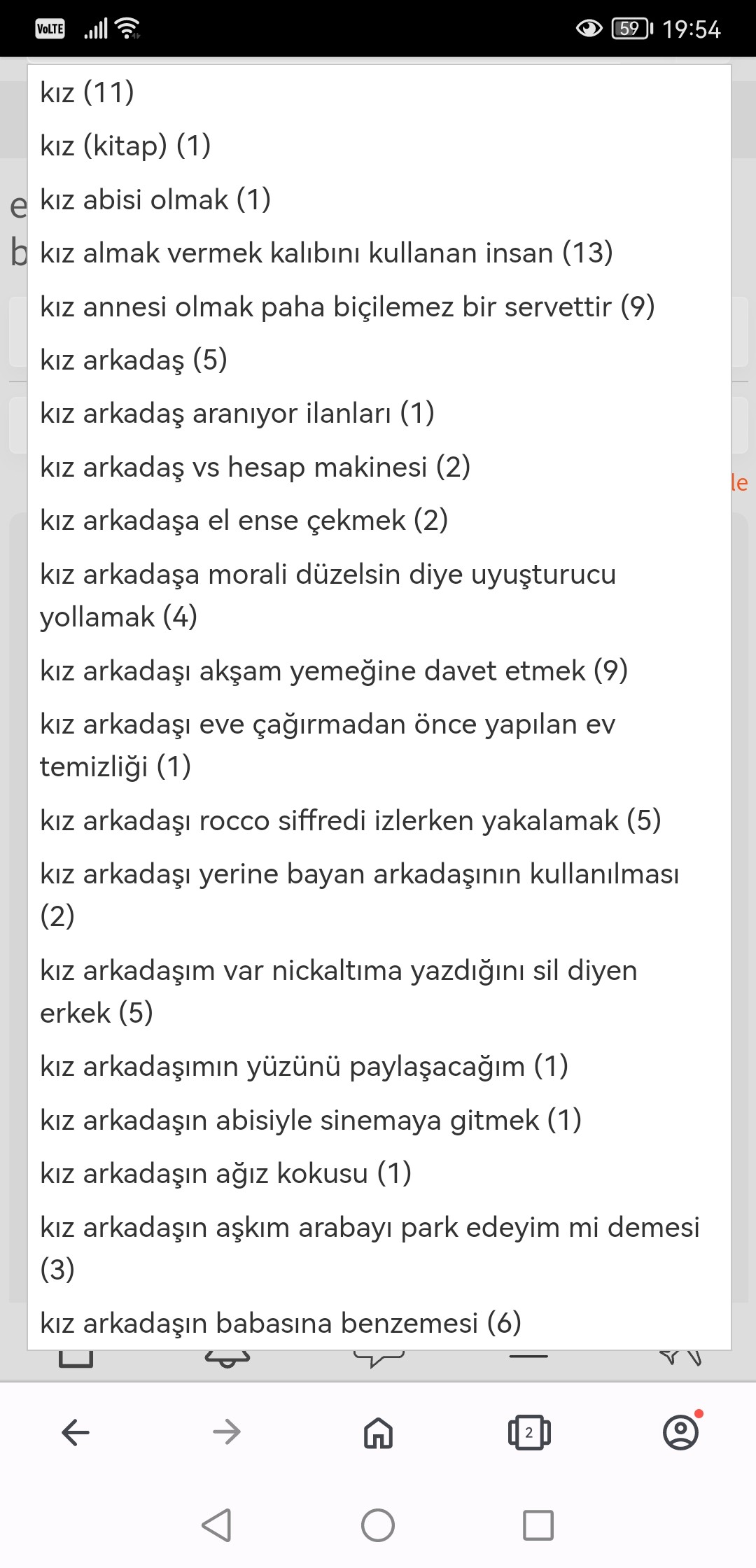Image resolution: width=756 pixels, height=1568 pixels.
Task: Open the browser home page
Action: (x=378, y=1432)
